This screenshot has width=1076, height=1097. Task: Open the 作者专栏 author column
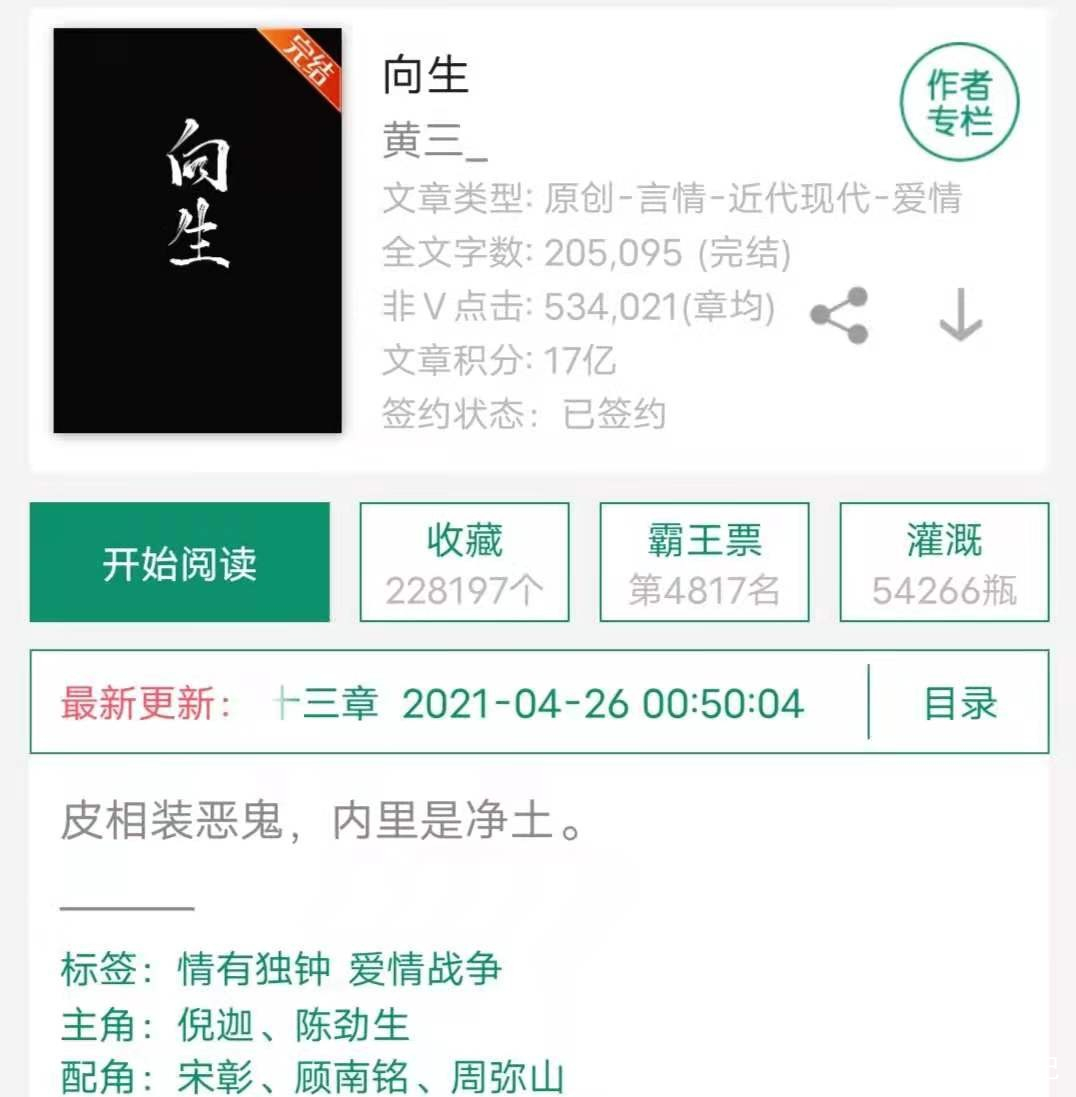(959, 104)
